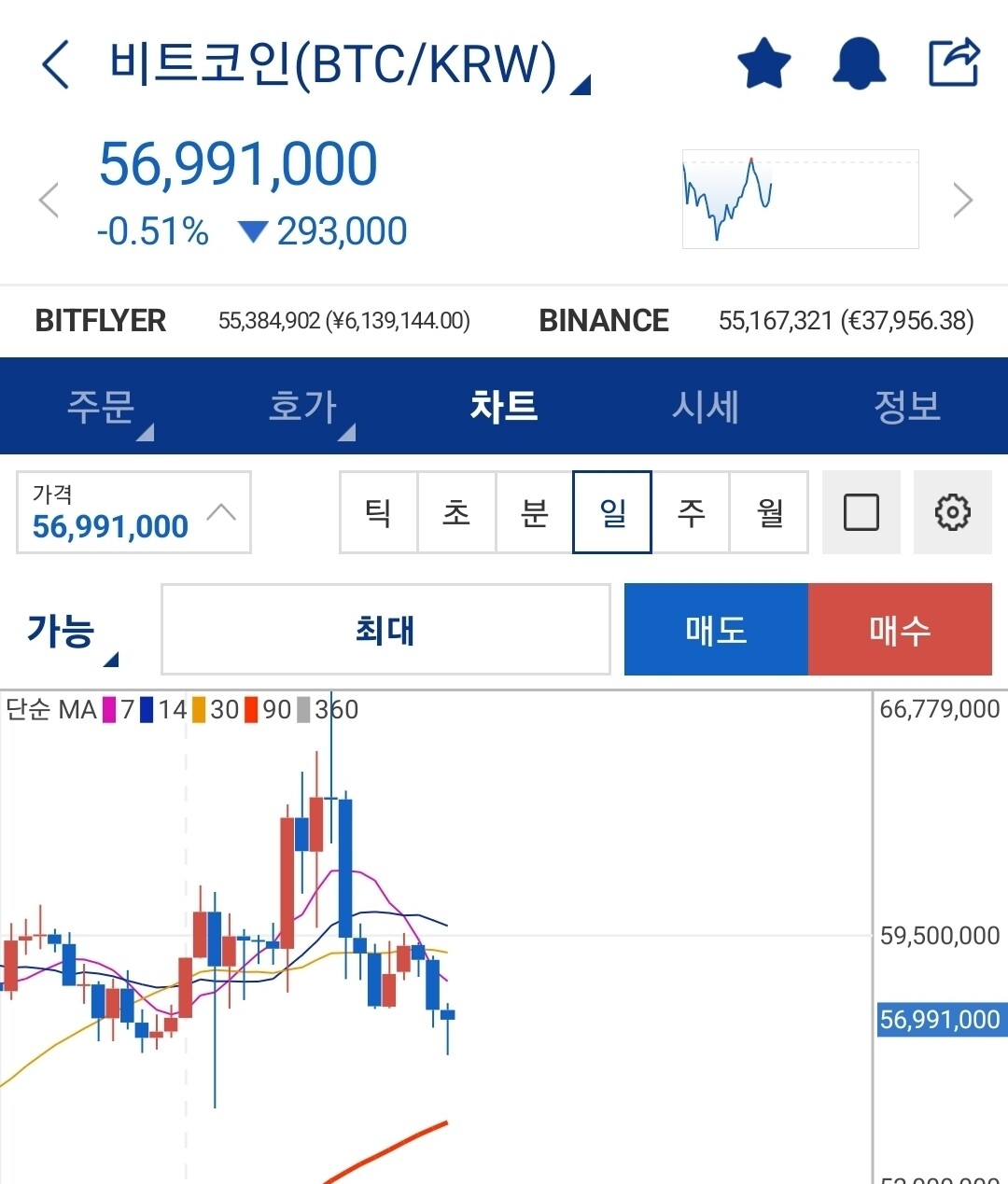Toggle the empty checkbox beside chart settings
Viewport: 1008px width, 1184px height.
[861, 512]
